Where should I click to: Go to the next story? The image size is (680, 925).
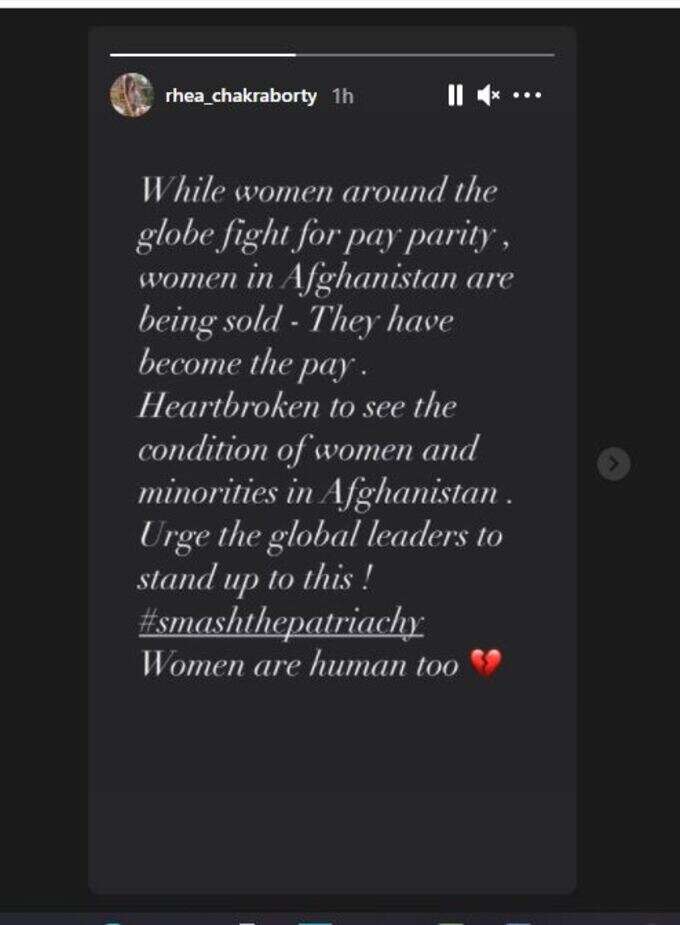pyautogui.click(x=613, y=464)
